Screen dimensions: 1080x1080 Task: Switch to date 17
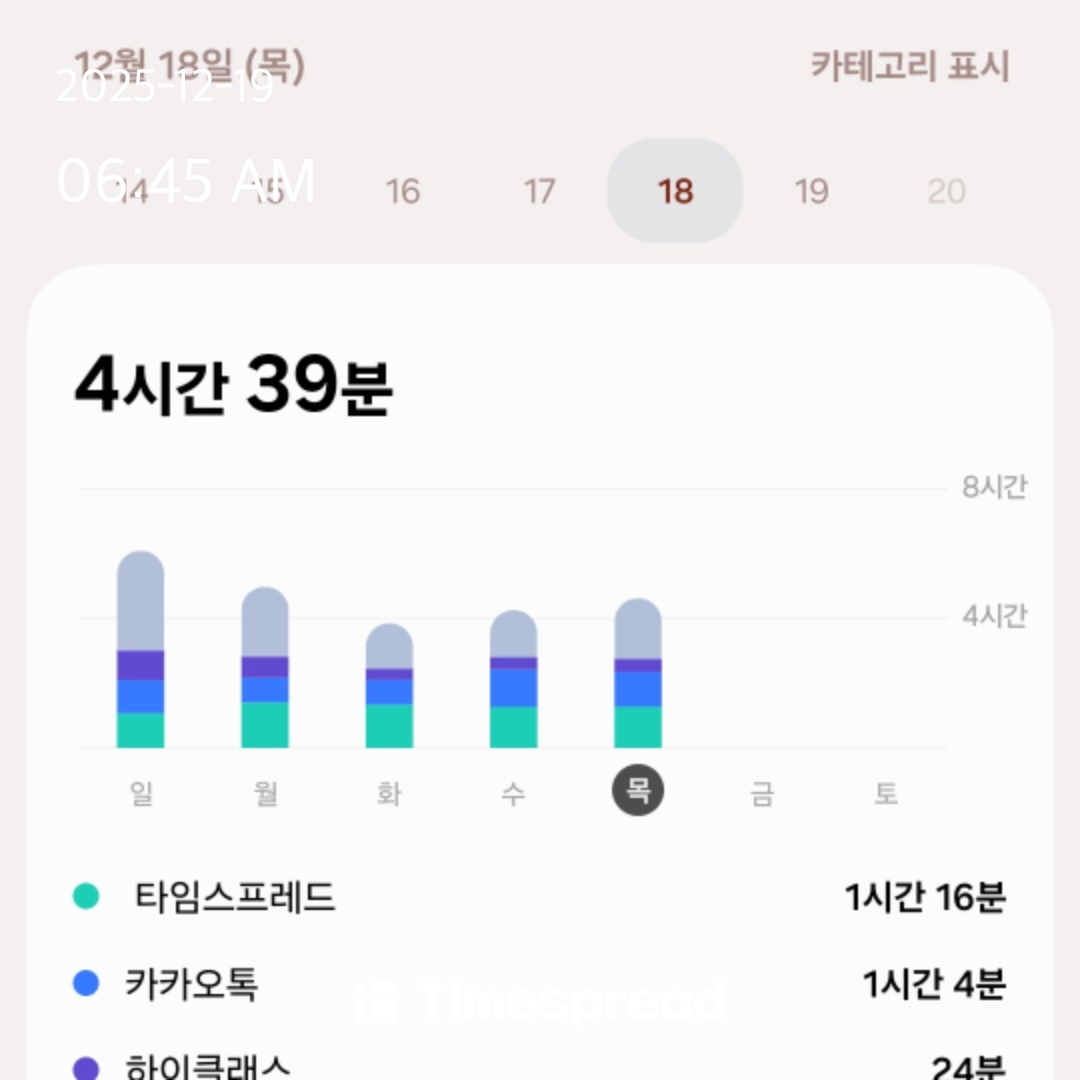539,190
